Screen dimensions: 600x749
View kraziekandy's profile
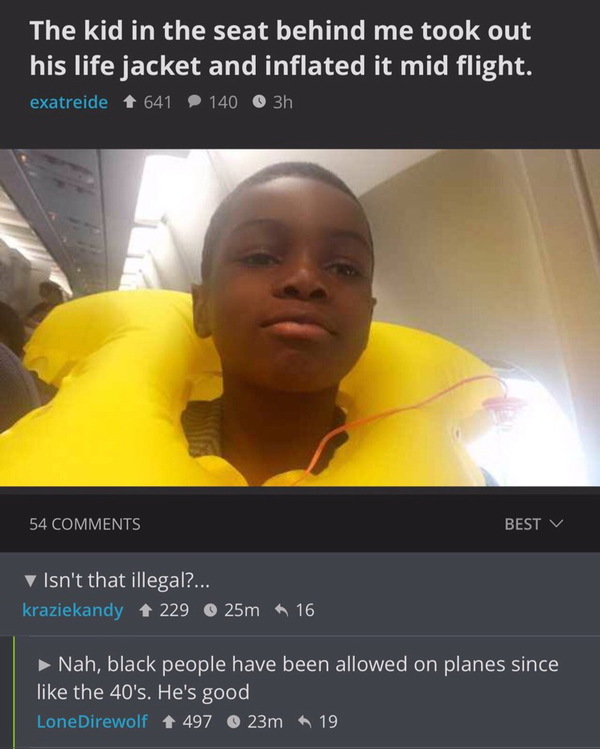[72, 609]
